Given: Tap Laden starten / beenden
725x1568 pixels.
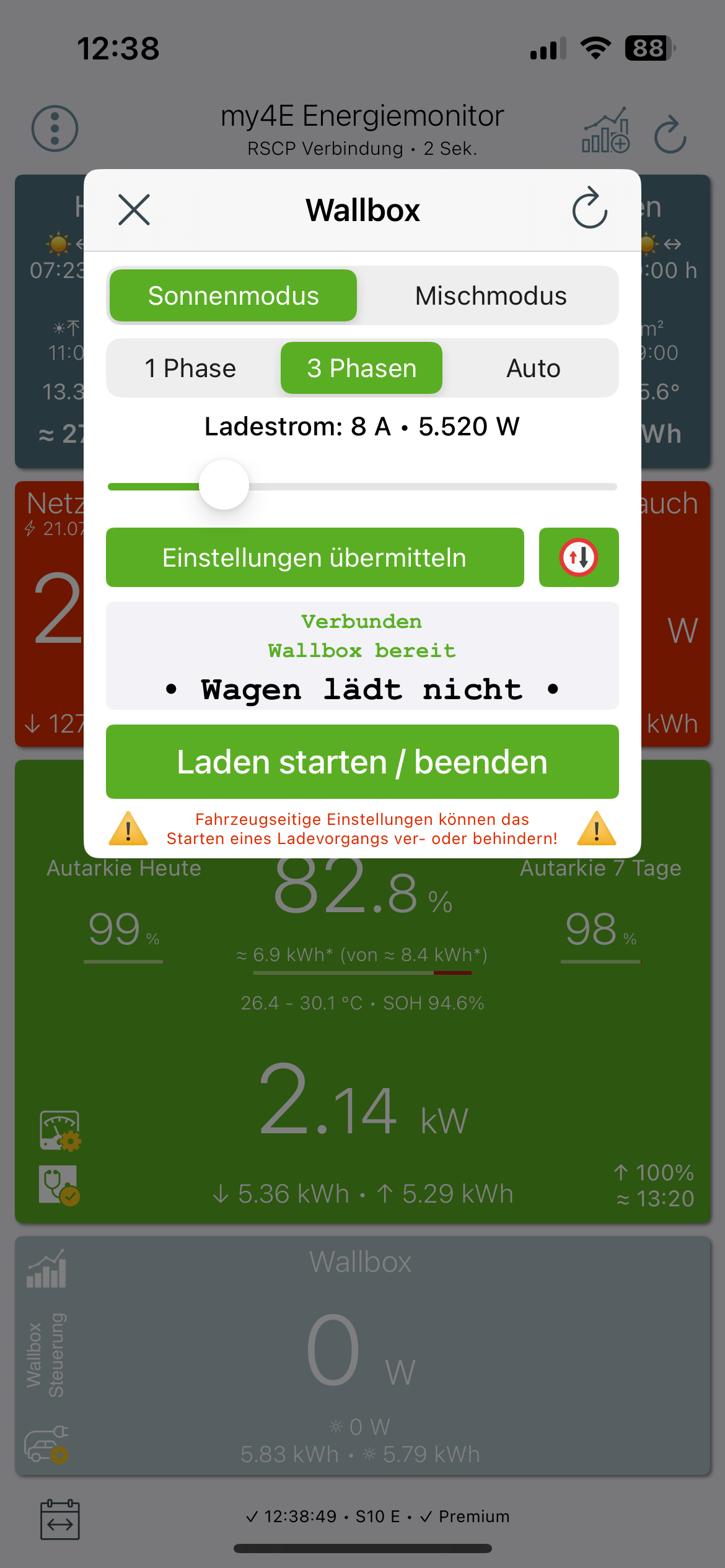Looking at the screenshot, I should (x=362, y=762).
